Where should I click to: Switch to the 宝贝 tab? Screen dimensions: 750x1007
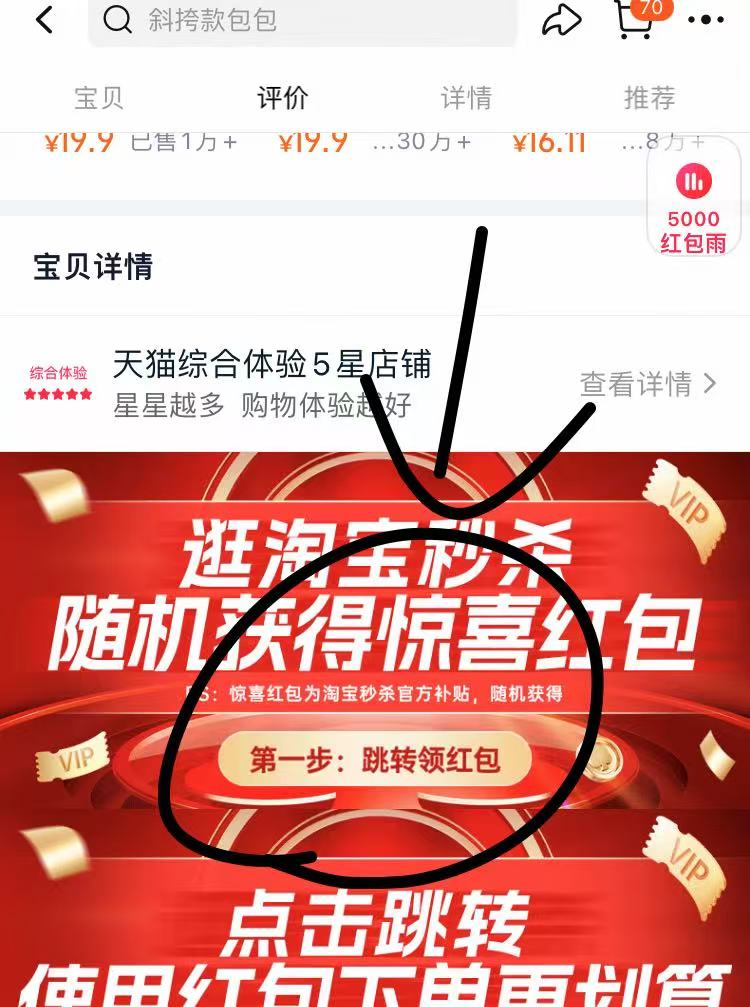pos(99,98)
